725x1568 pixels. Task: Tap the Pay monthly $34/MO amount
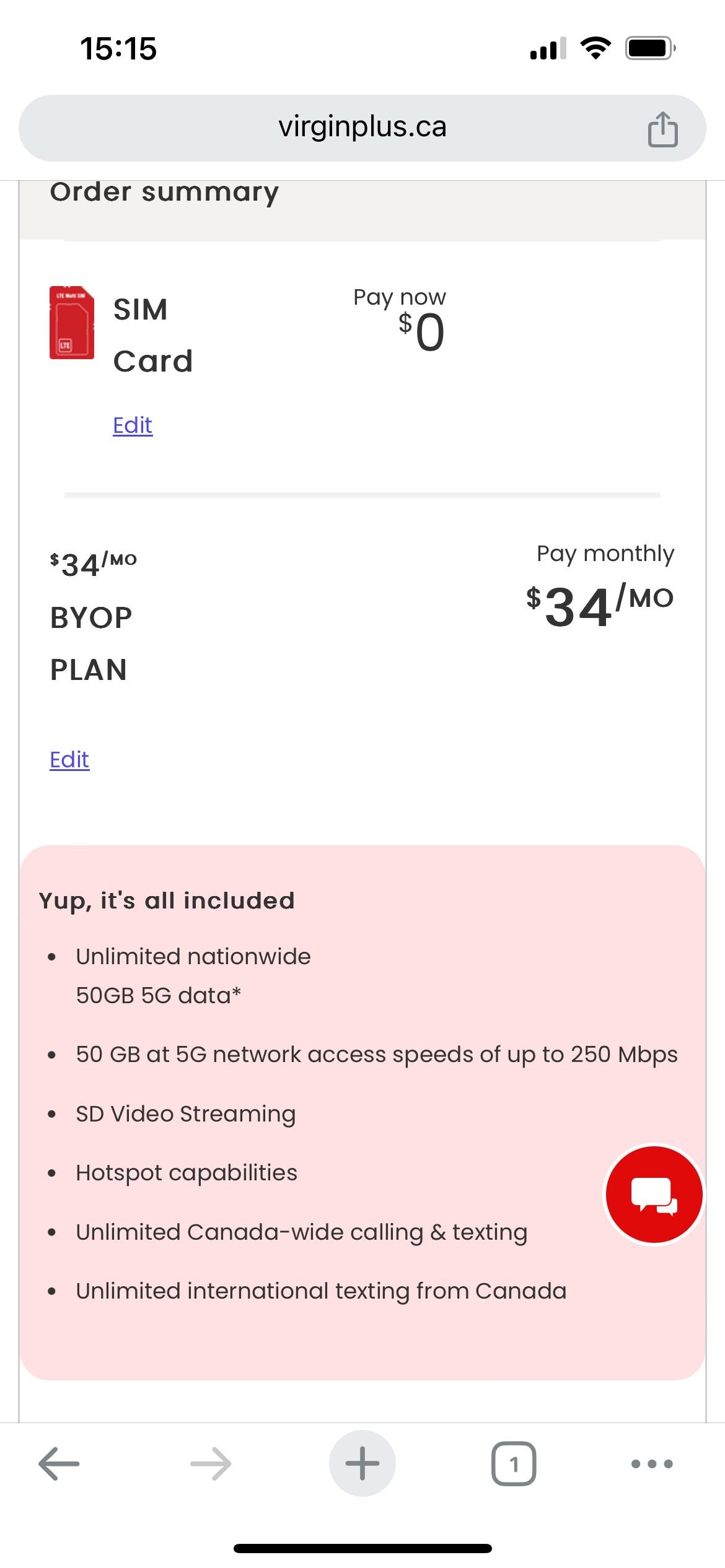point(598,604)
